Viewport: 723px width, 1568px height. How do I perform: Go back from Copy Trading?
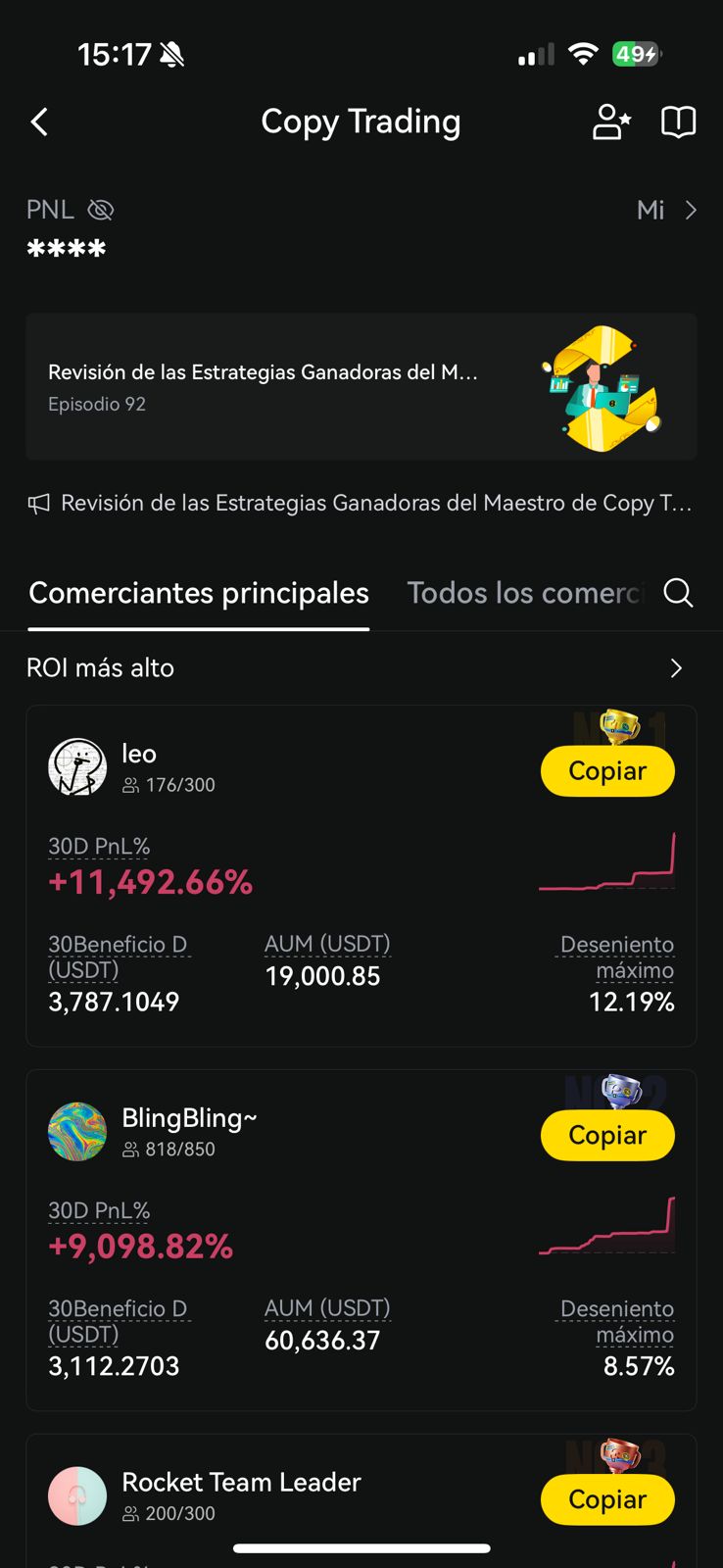pyautogui.click(x=40, y=122)
